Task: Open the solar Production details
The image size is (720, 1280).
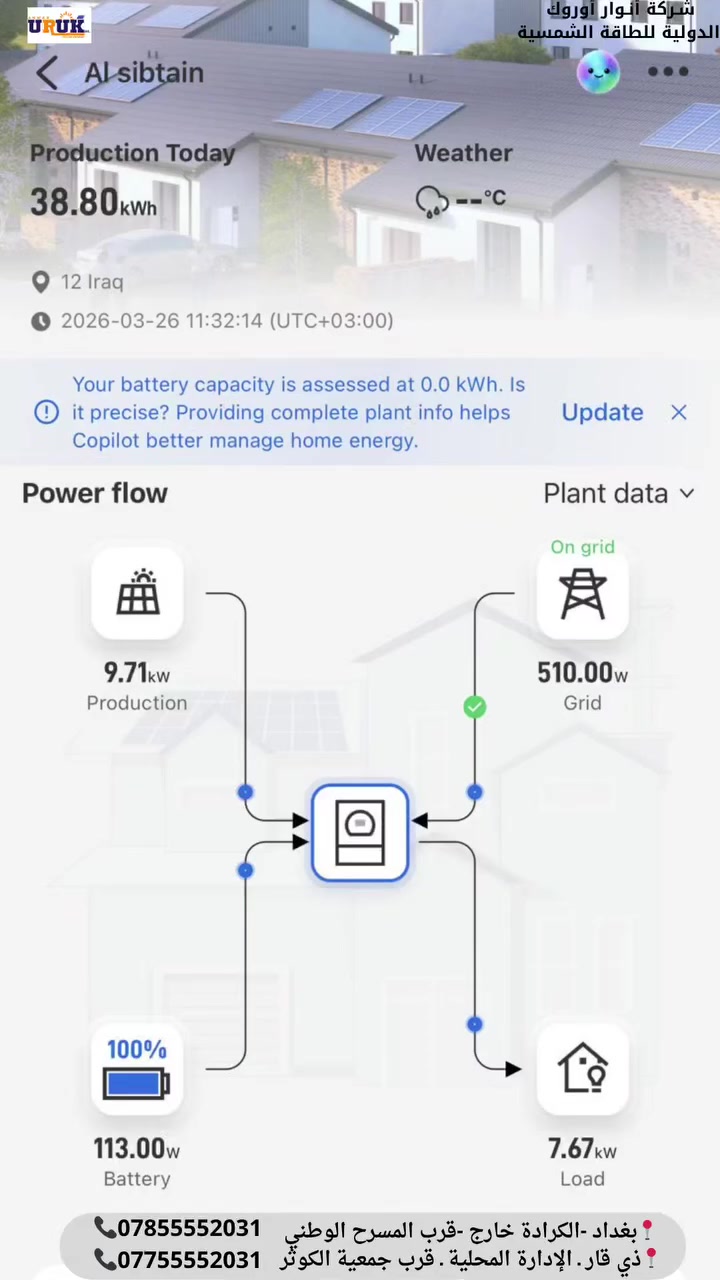Action: 137,594
